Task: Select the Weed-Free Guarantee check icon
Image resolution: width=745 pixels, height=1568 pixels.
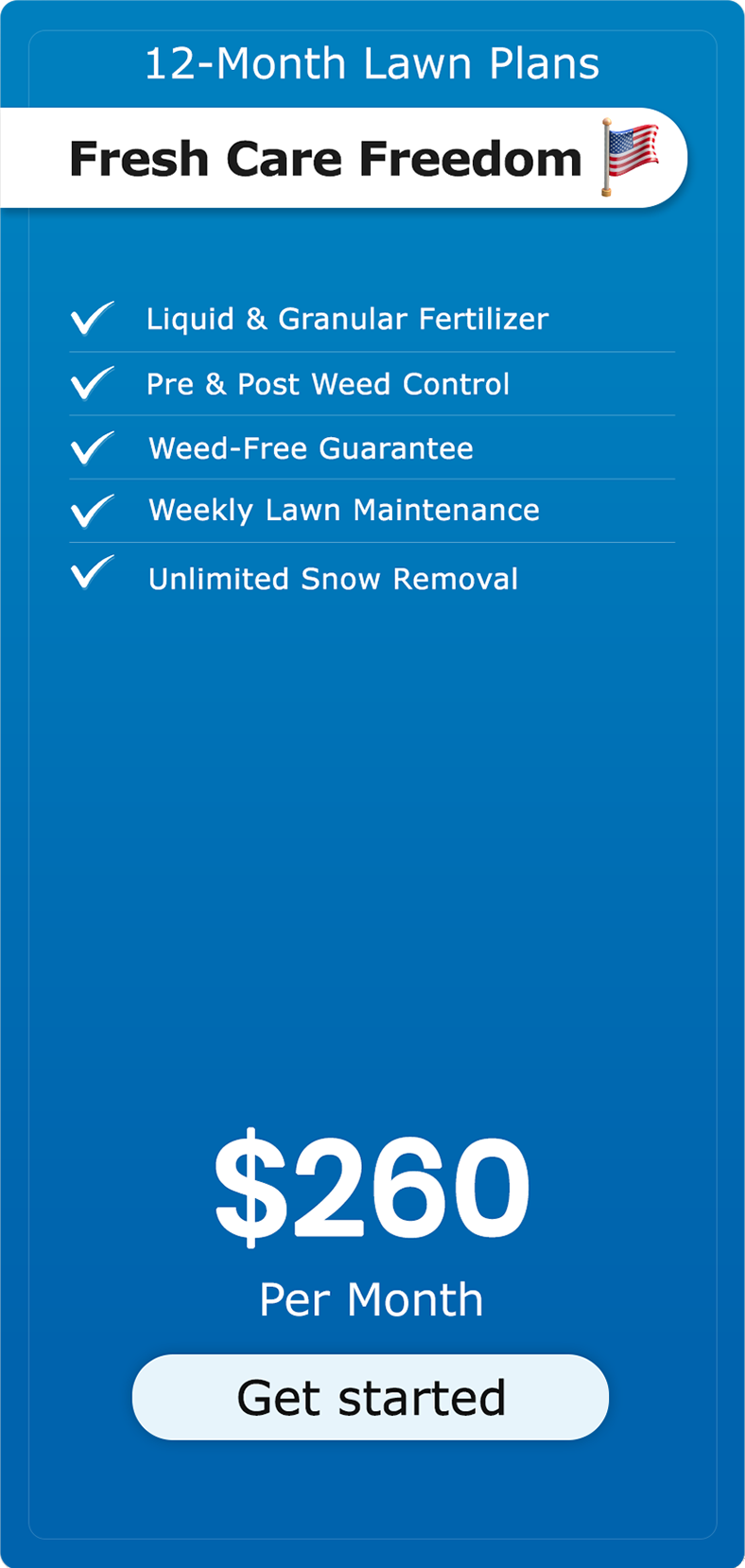Action: [x=90, y=446]
